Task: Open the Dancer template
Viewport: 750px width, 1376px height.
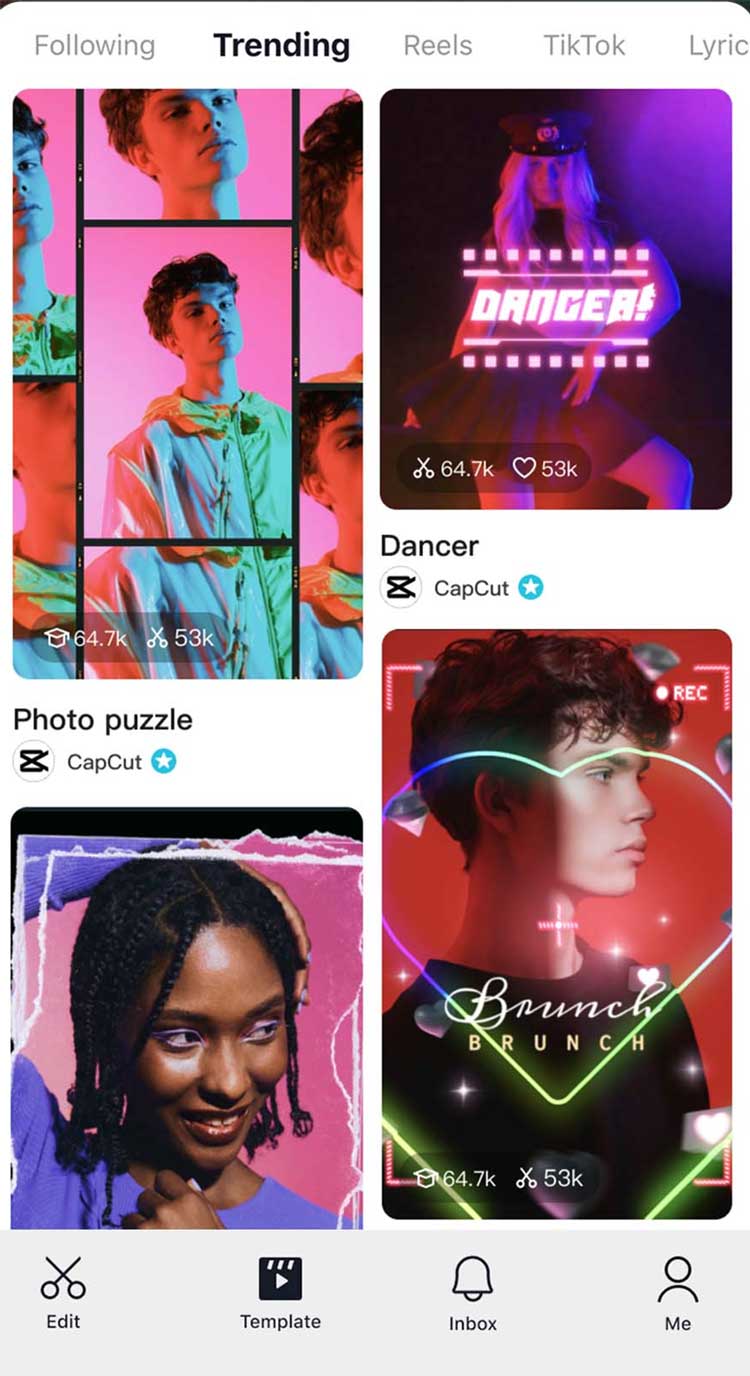Action: 556,299
